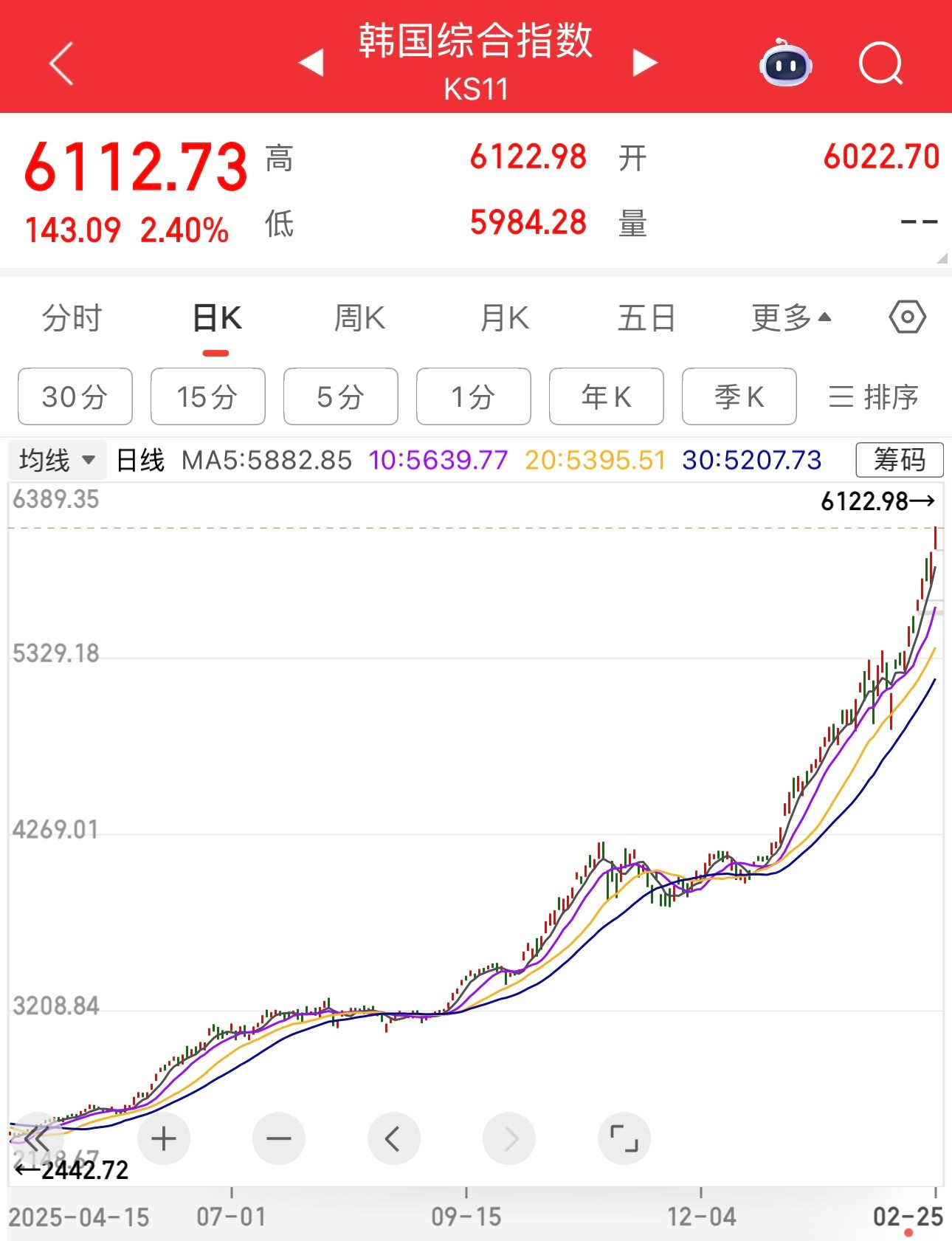Select the 年K yearly chart button

click(x=605, y=396)
